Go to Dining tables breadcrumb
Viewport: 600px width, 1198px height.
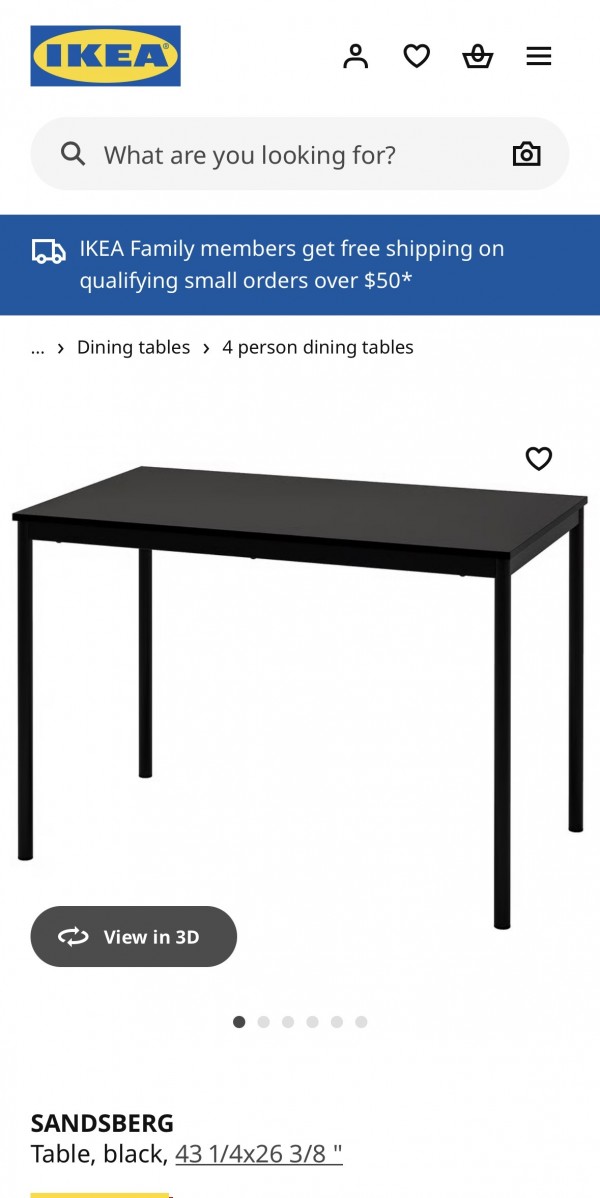[x=133, y=348]
